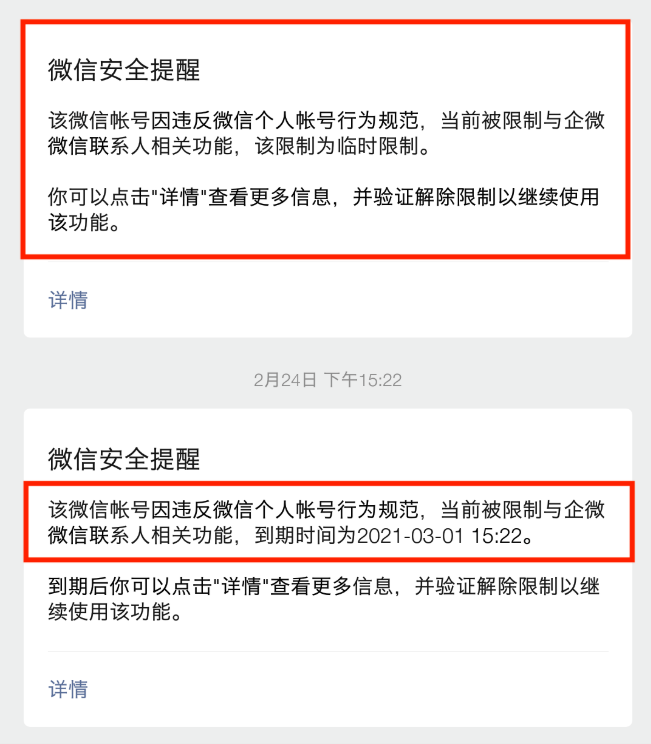Open 详情 under the temporary restriction notice
This screenshot has width=651, height=744.
tap(68, 300)
